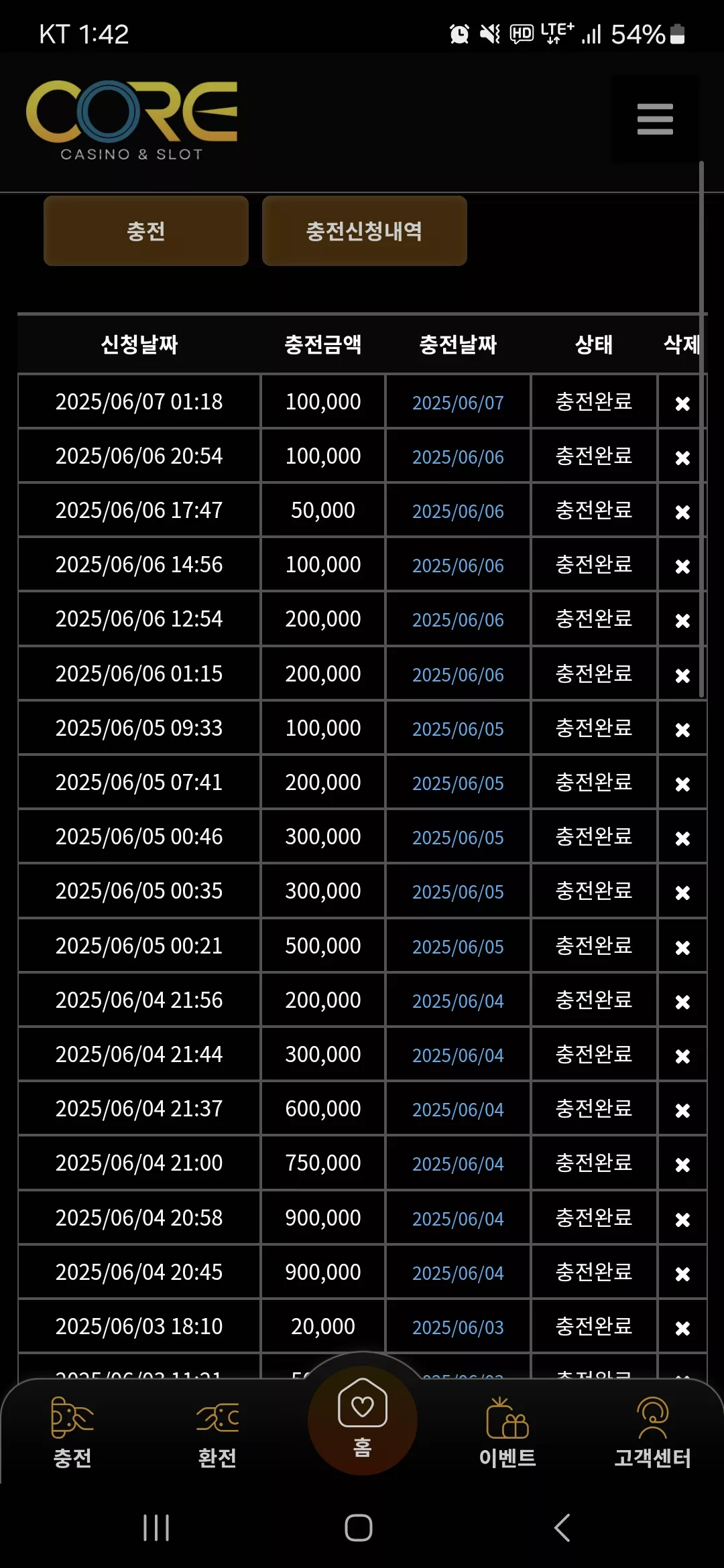
Task: Remove the 2025/06/05 00:21 entry of 500,000
Action: pos(682,948)
